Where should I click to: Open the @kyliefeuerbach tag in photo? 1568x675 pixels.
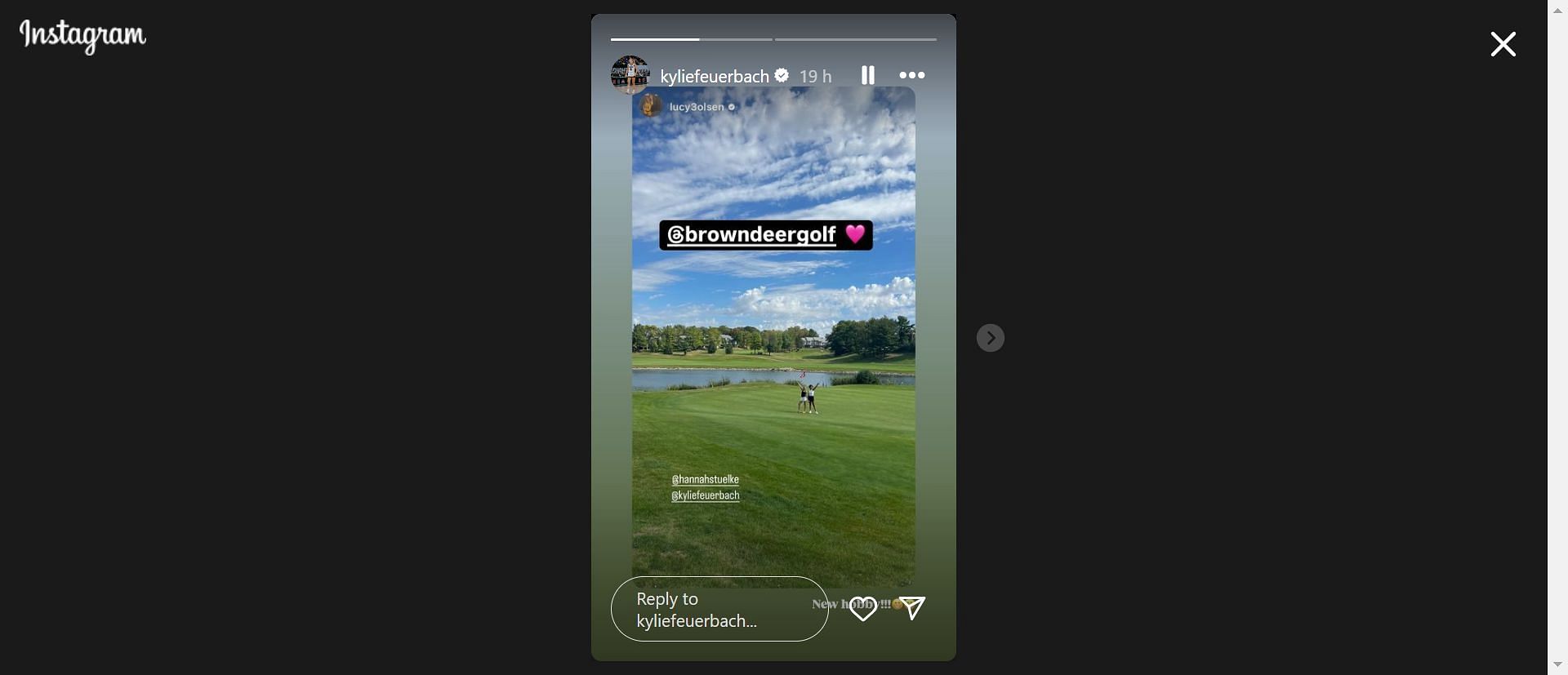tap(705, 495)
